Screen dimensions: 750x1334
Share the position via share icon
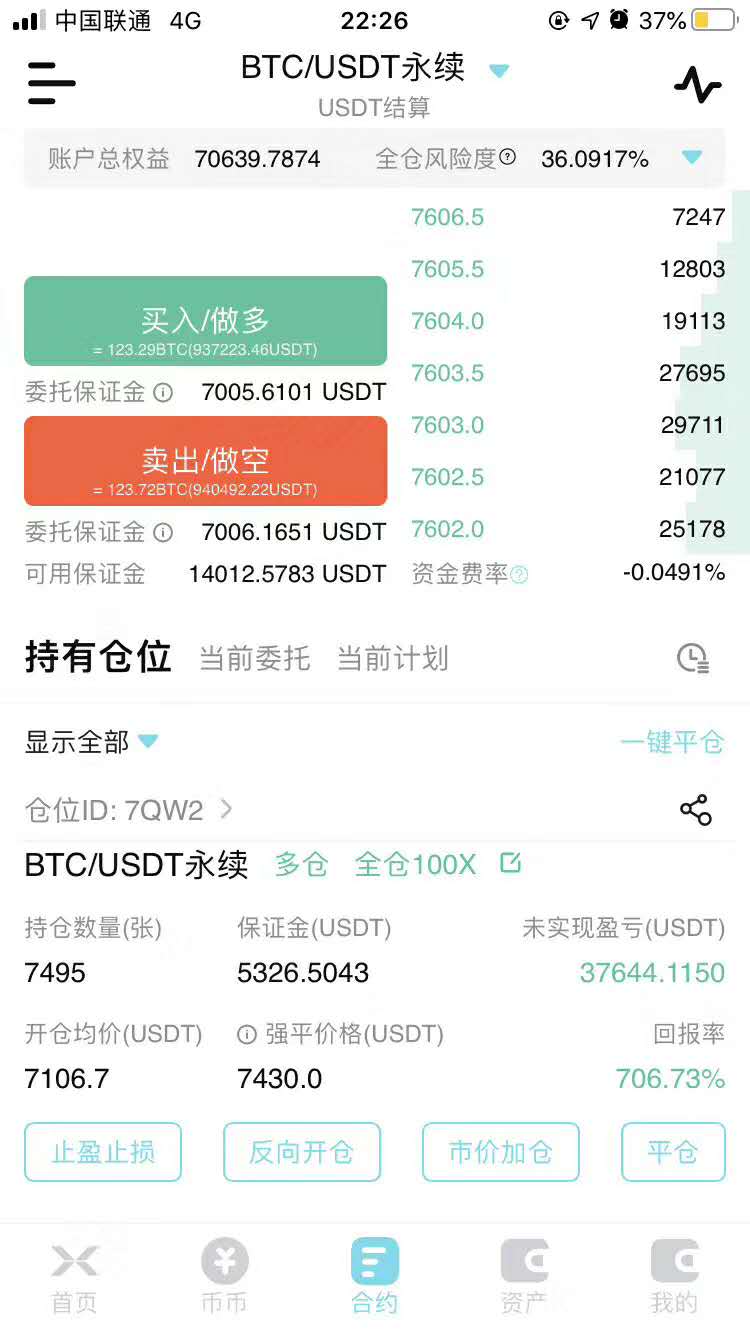(x=695, y=809)
